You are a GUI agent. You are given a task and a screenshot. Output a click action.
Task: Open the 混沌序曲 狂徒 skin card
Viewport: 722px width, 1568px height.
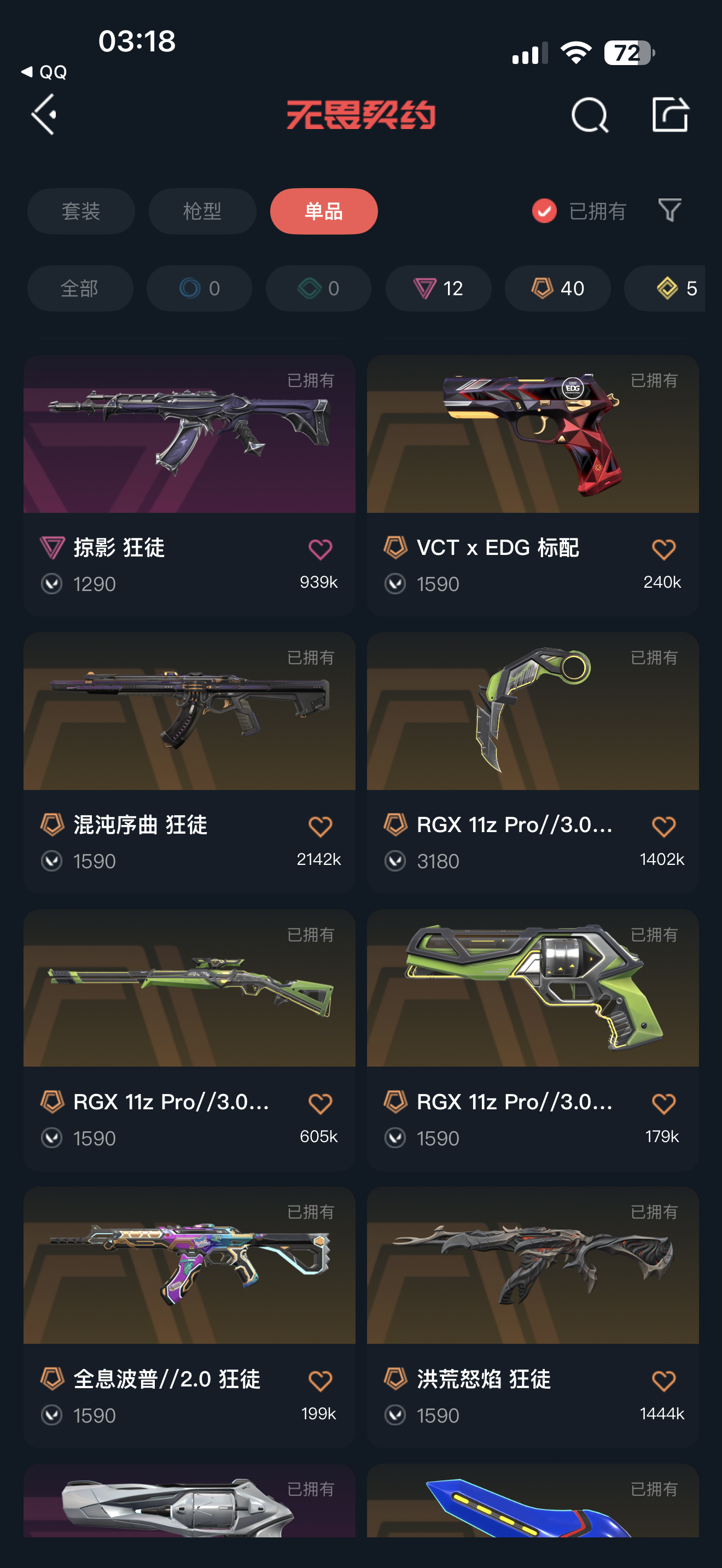click(189, 762)
